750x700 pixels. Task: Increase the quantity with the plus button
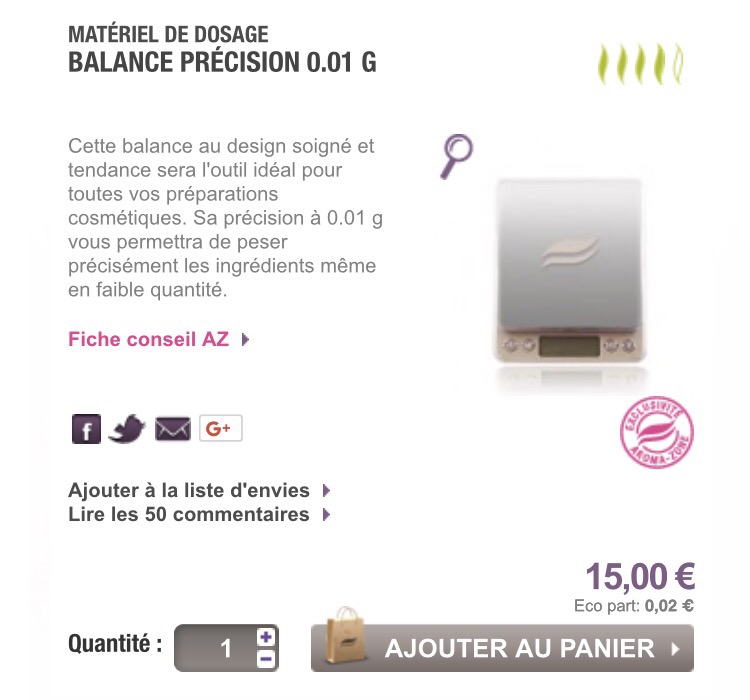(x=266, y=637)
